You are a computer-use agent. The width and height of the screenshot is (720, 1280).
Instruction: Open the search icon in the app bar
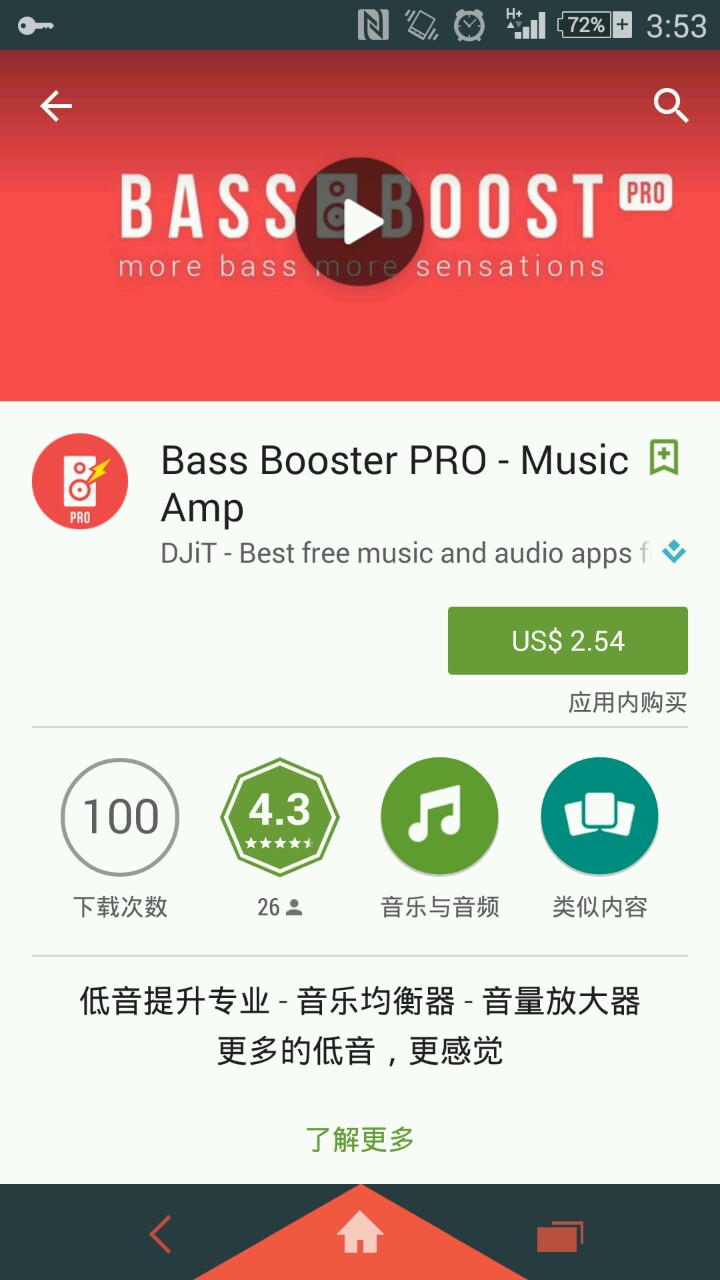point(671,104)
